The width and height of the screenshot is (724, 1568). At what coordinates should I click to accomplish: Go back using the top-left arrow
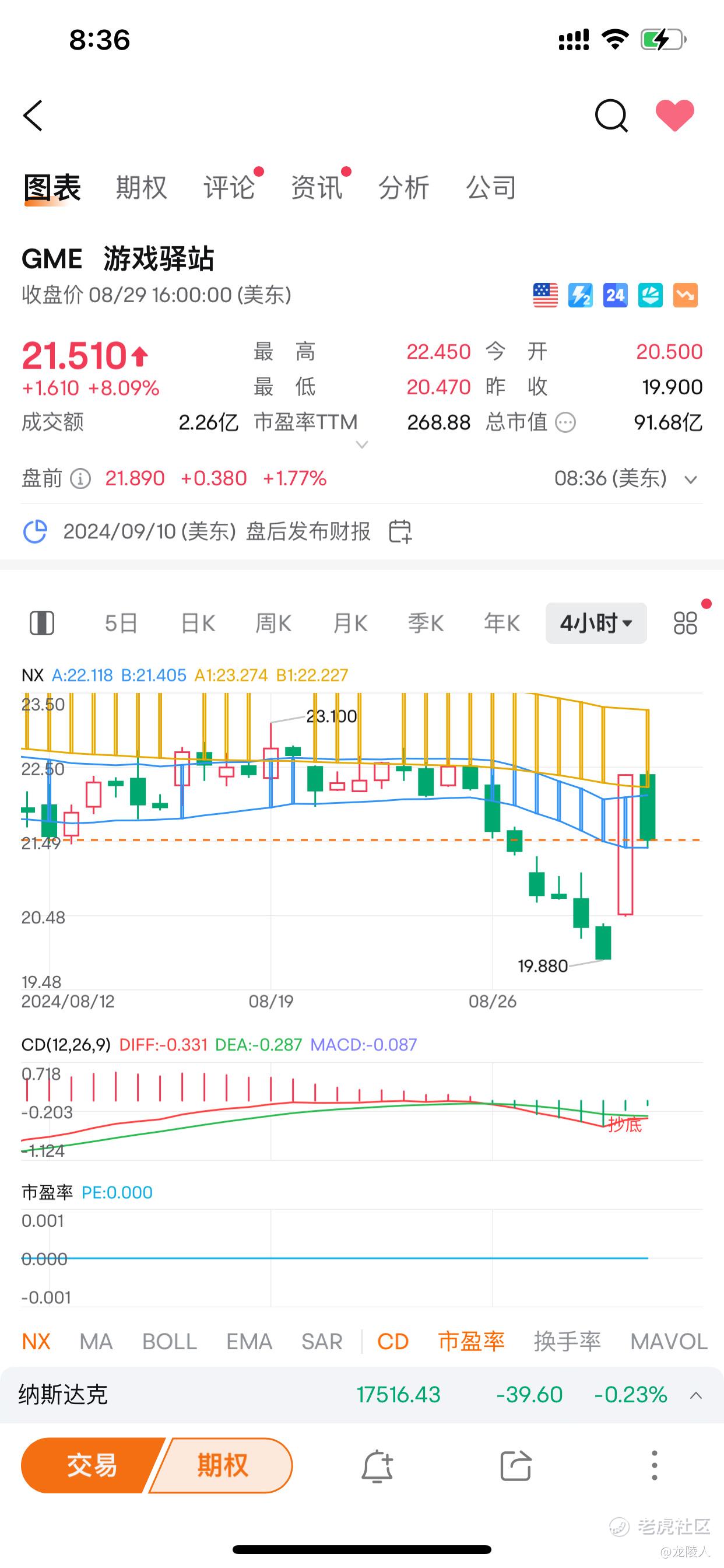click(x=33, y=116)
